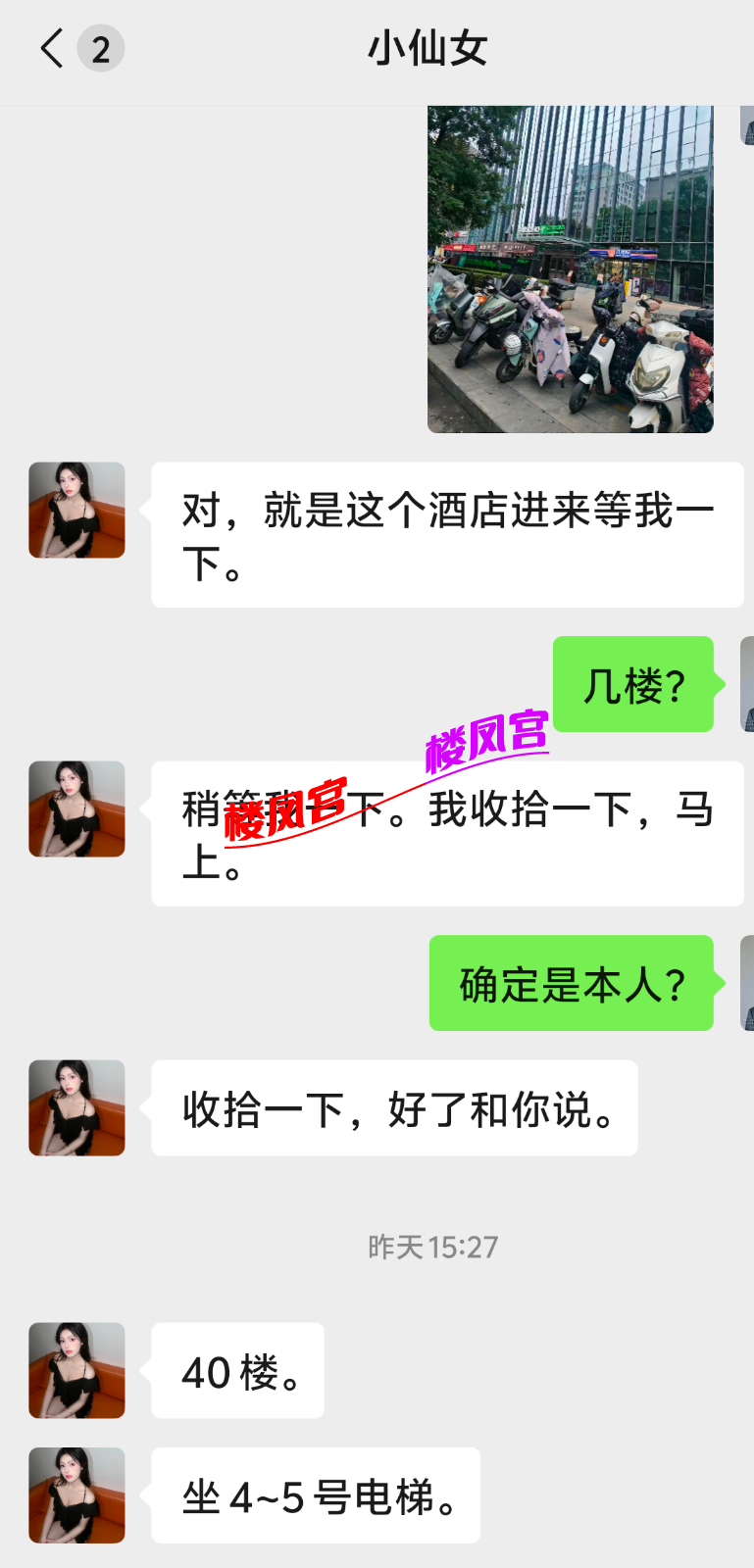The height and width of the screenshot is (1568, 754).
Task: Open the sent photo of parked scooters
Action: coord(570,269)
